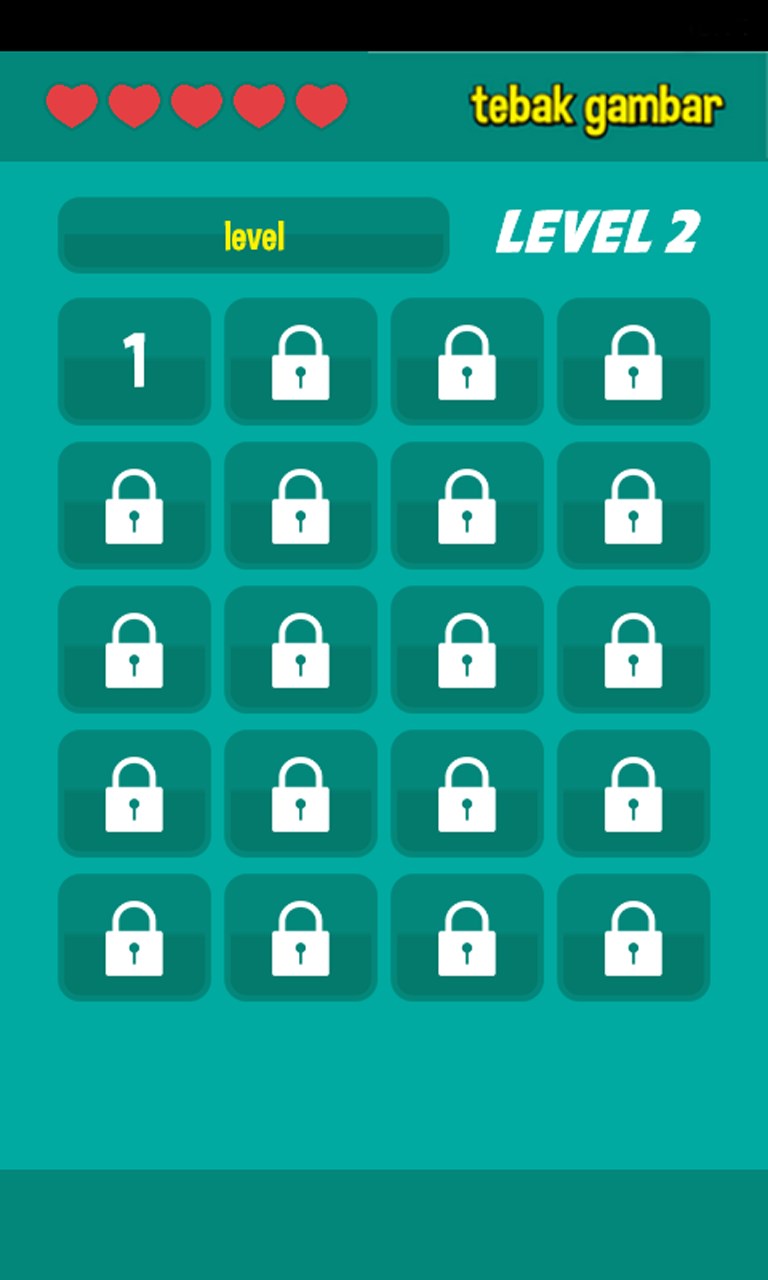Open level tile number 1
The image size is (768, 1280).
134,361
